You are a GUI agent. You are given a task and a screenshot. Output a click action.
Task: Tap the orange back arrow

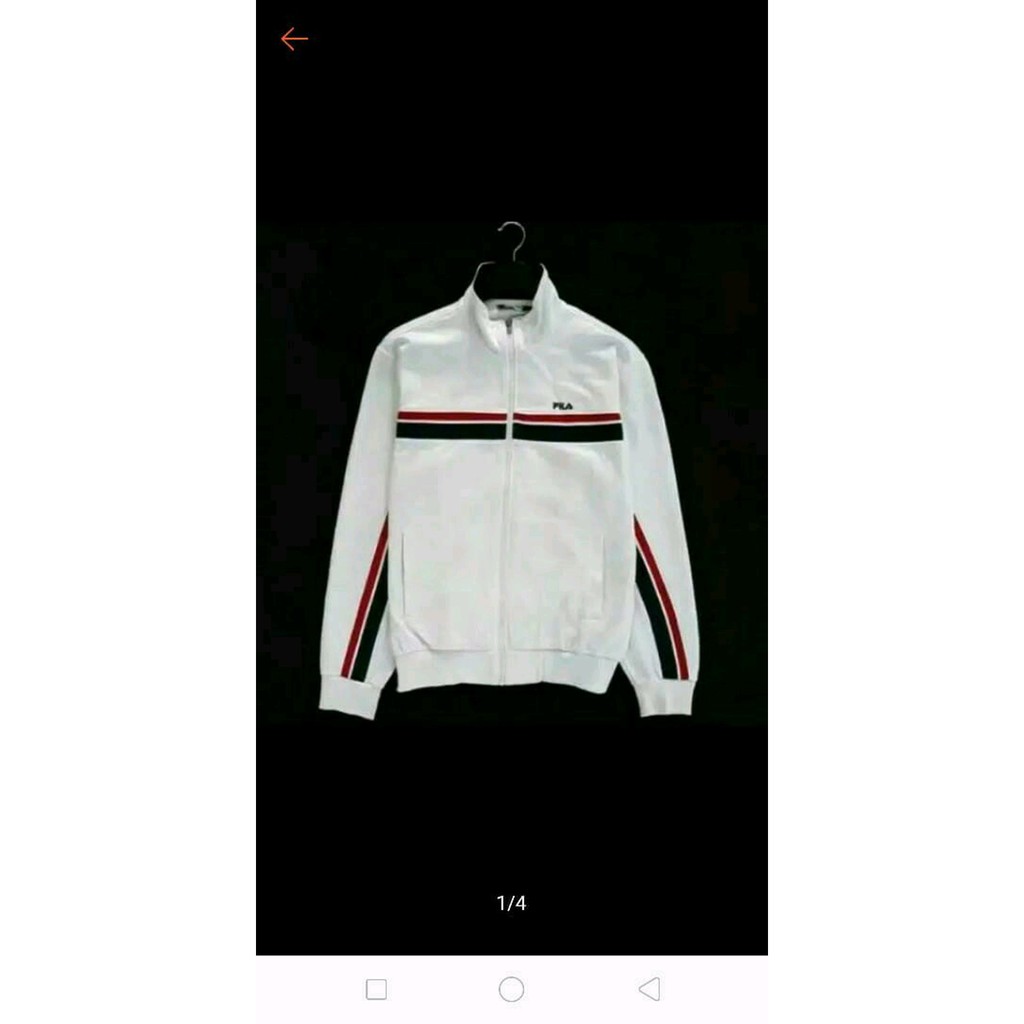[294, 39]
